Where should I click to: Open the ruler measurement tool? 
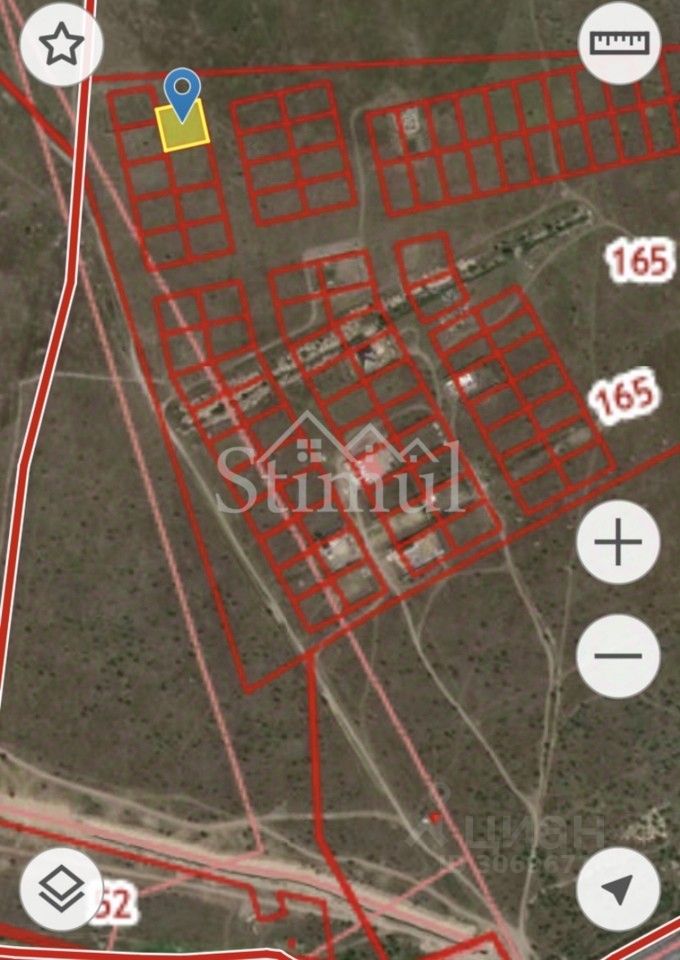pyautogui.click(x=619, y=43)
